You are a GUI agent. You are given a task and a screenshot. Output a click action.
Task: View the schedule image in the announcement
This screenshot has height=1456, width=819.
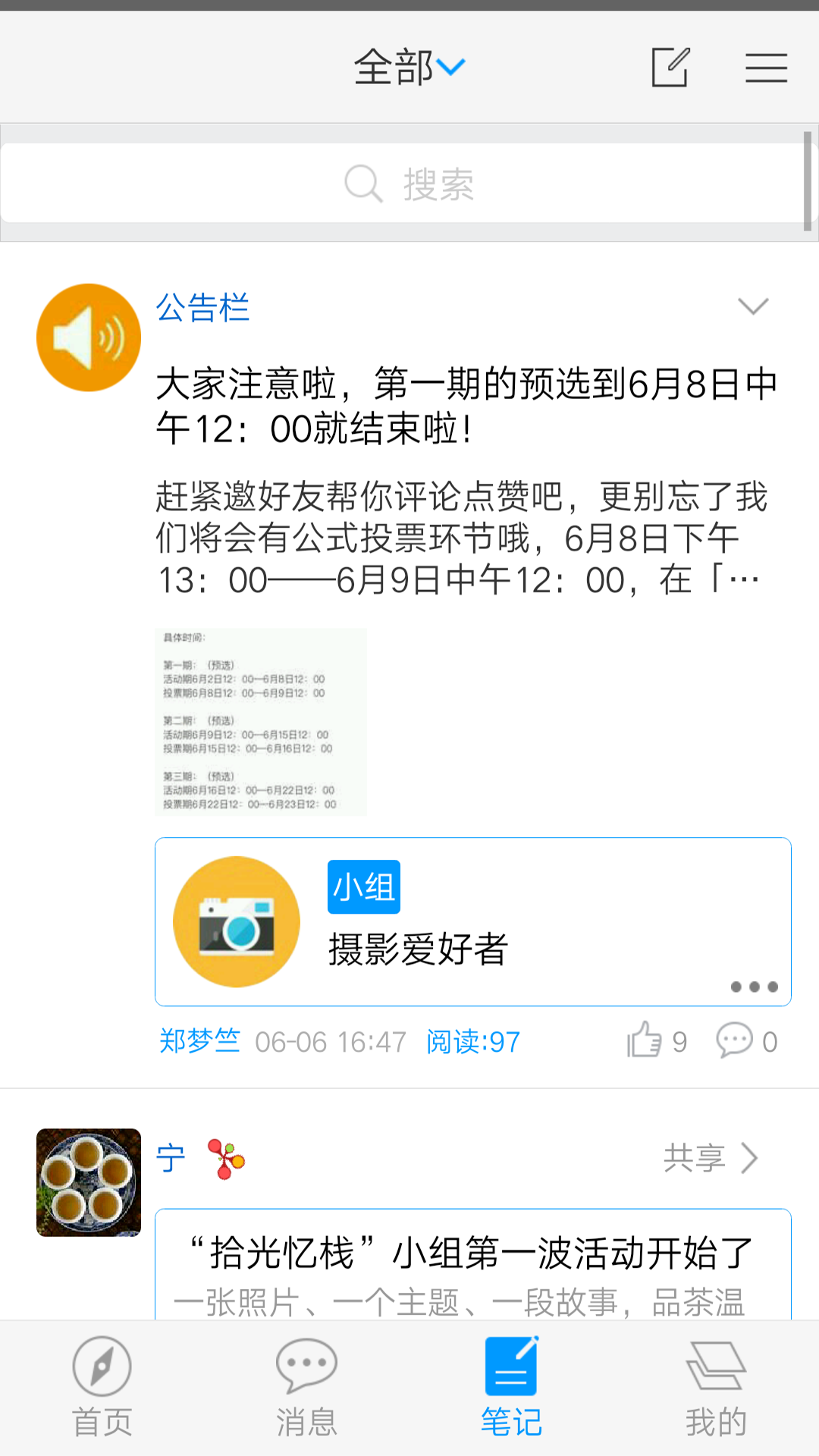coord(261,721)
